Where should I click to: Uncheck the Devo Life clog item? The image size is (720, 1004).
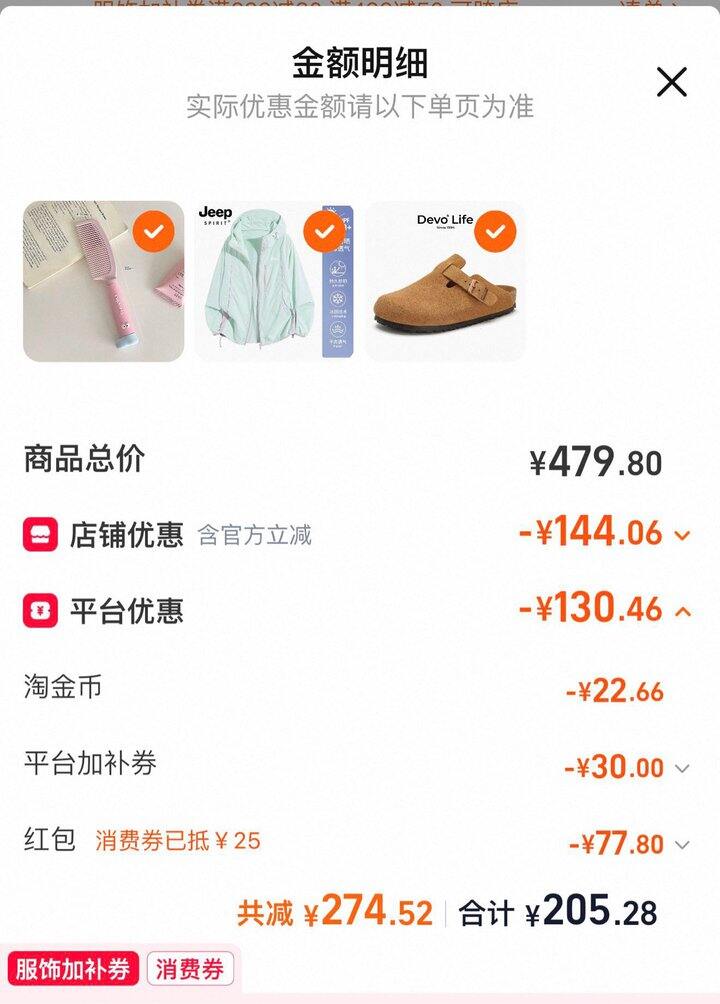(x=493, y=232)
